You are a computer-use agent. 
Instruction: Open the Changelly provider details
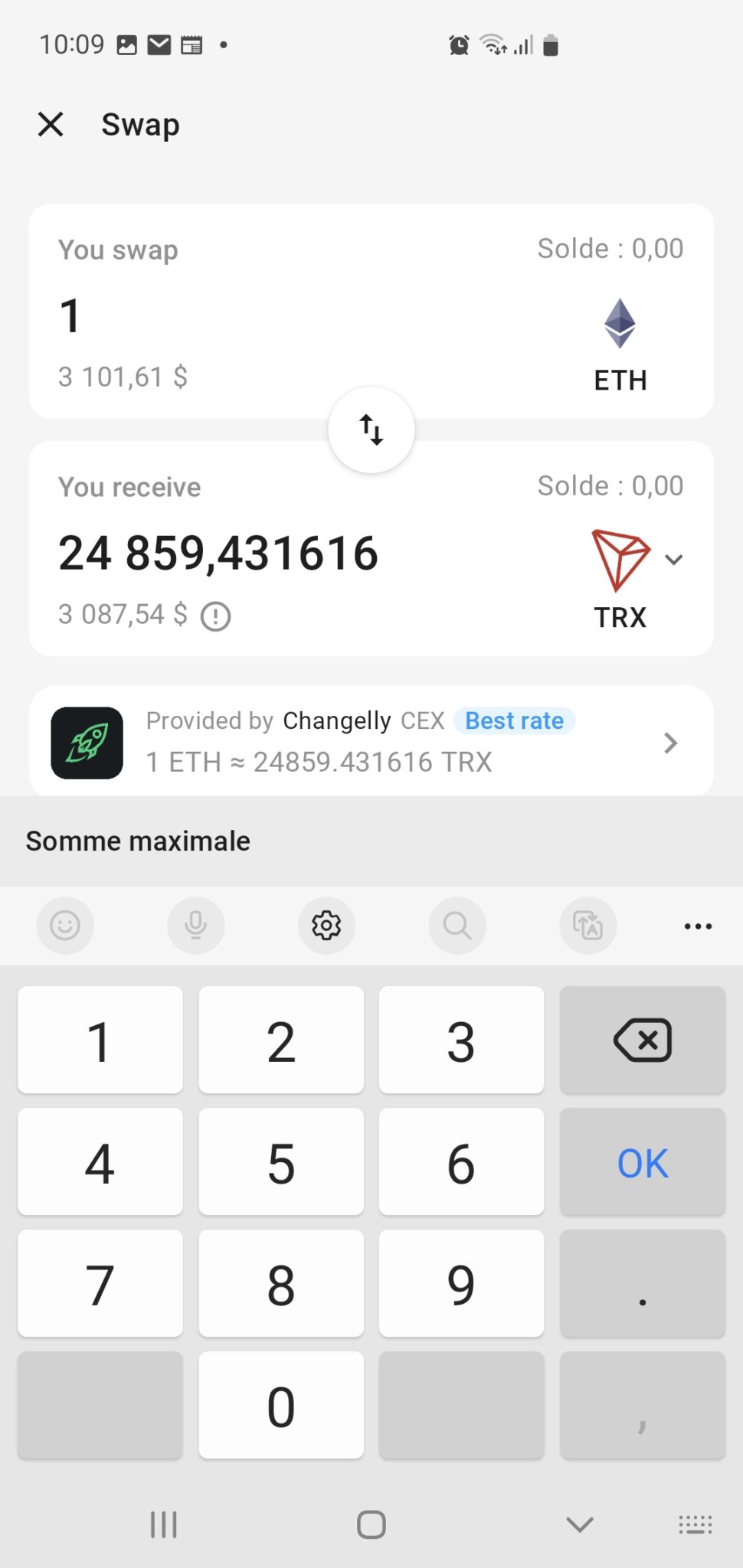point(669,743)
